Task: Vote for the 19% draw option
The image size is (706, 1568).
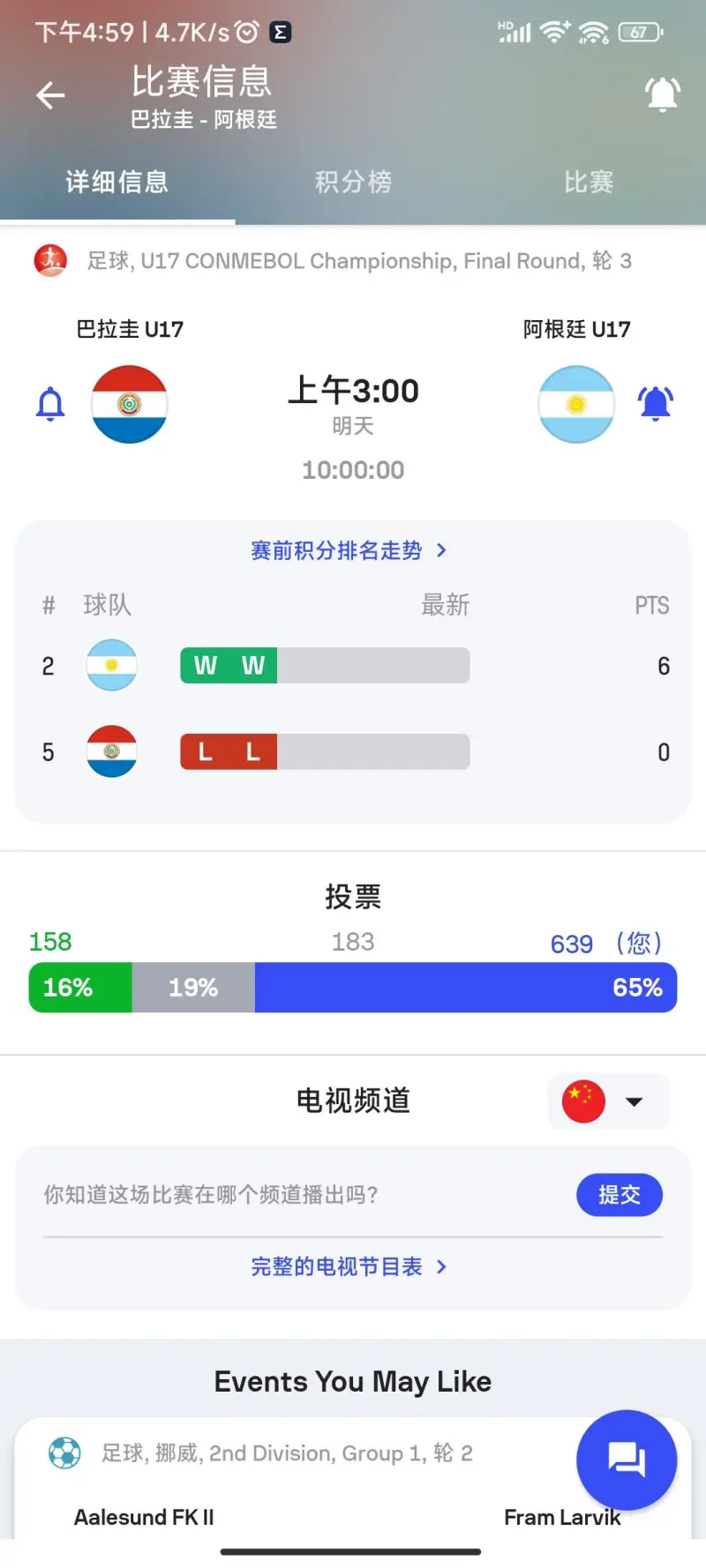Action: (193, 988)
